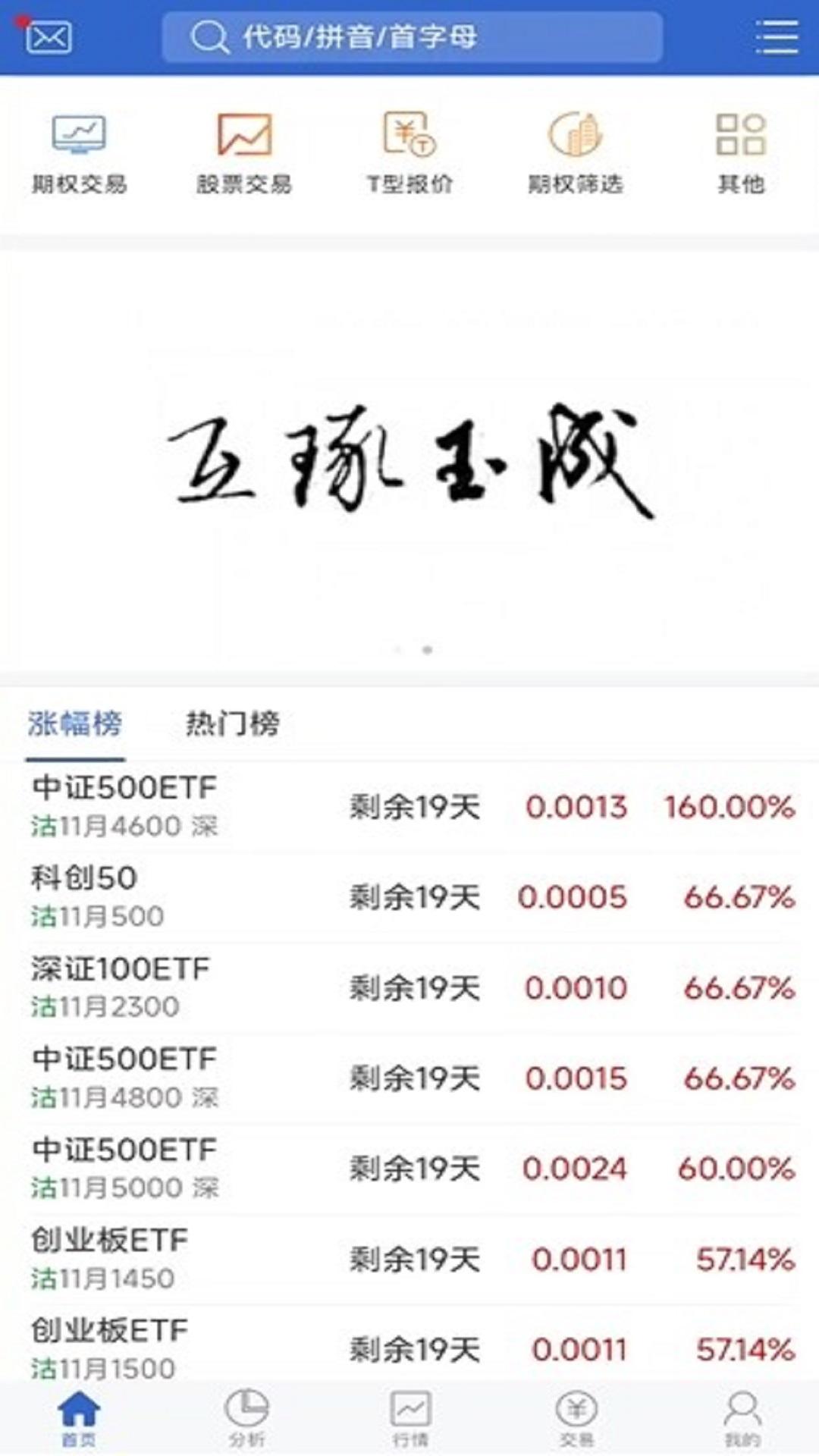Open 深证100ETF 沽11月2300 row

pos(409,987)
